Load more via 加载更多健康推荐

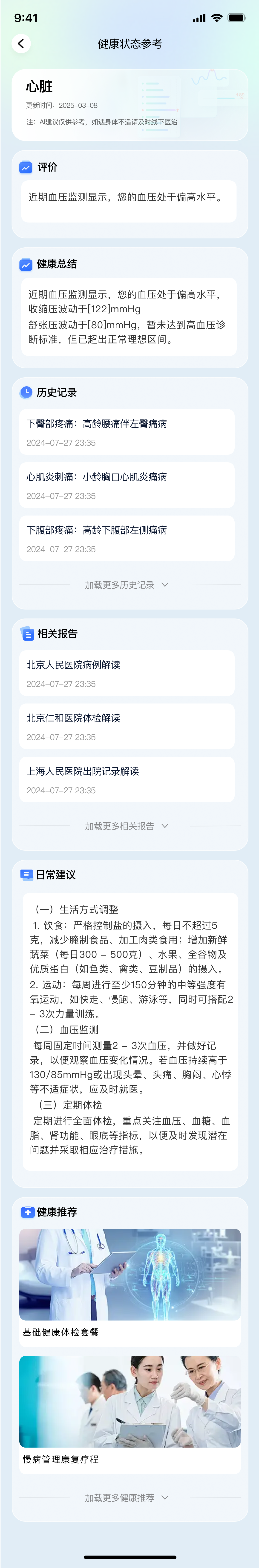[x=127, y=1497]
